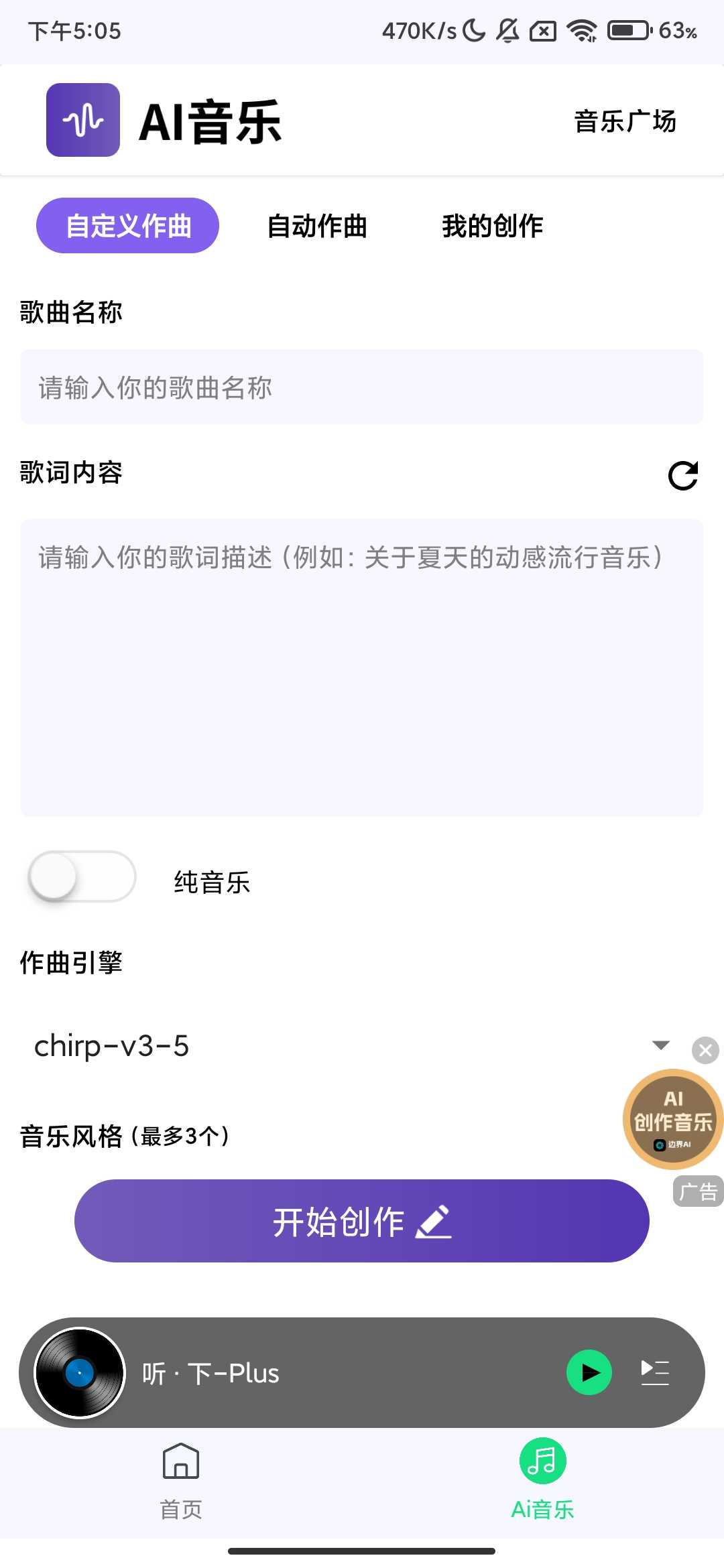Viewport: 724px width, 1568px height.
Task: Open 音乐广场 music plaza
Action: [x=625, y=121]
